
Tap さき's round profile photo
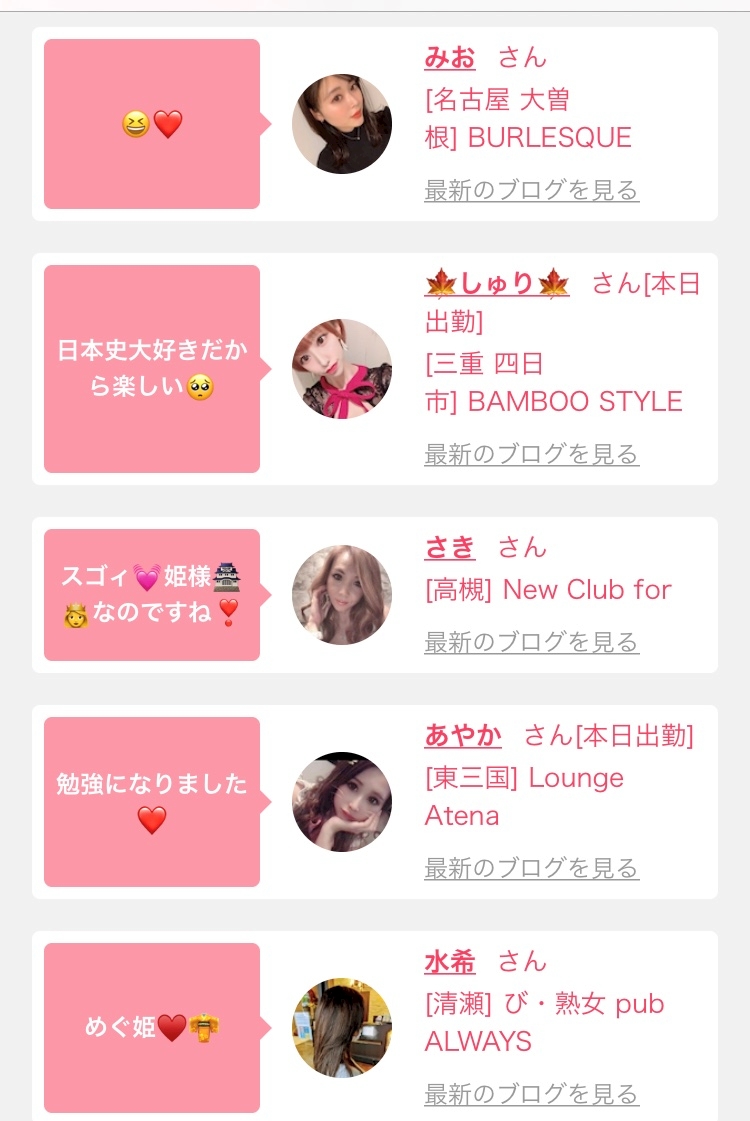click(x=342, y=595)
